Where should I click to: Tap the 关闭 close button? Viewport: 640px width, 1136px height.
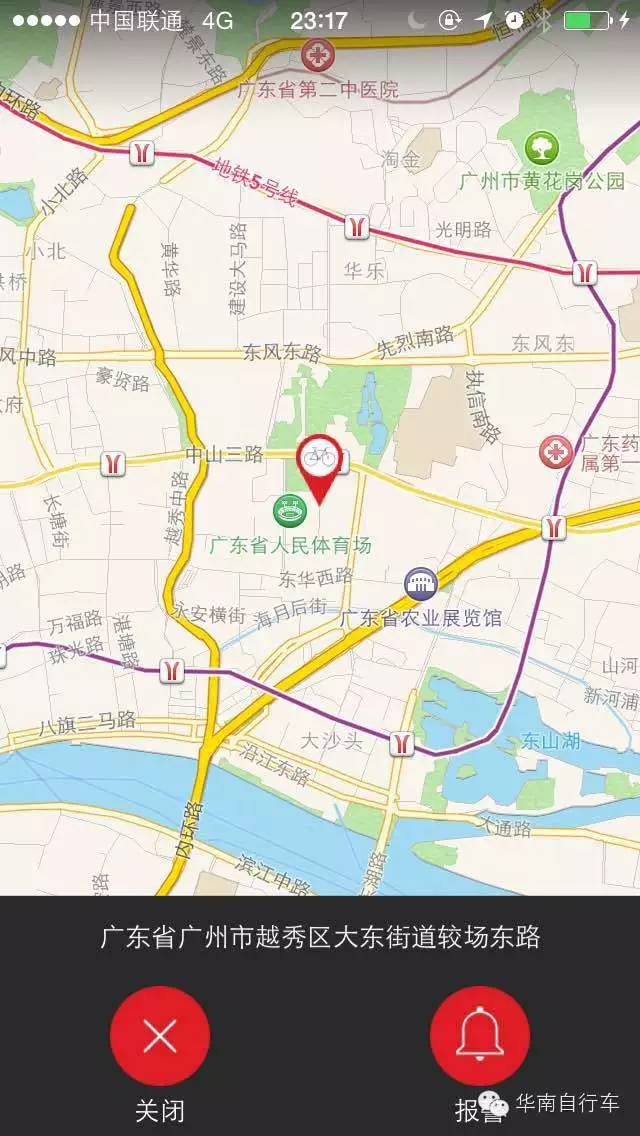click(159, 1036)
